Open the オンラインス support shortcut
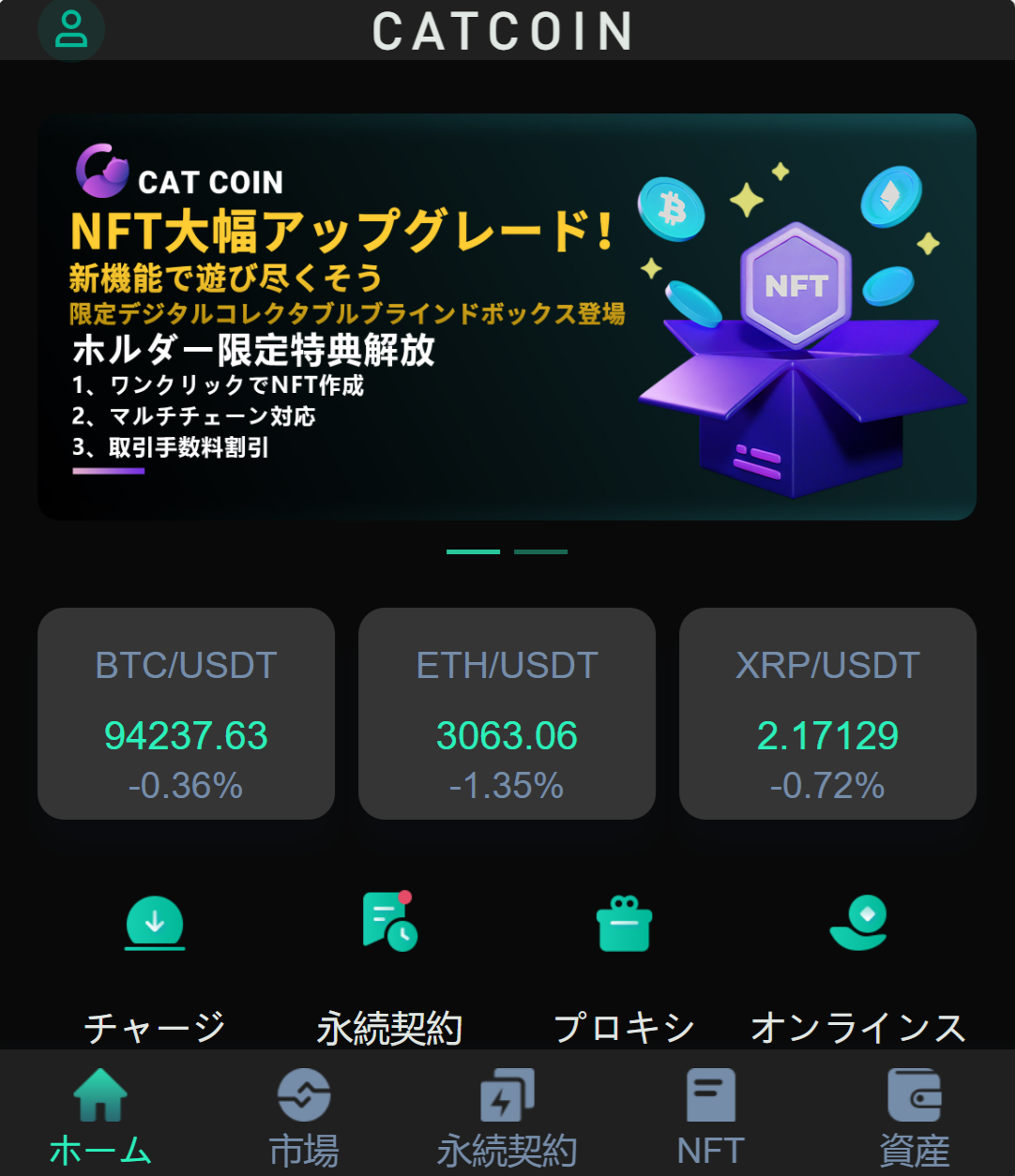The image size is (1015, 1176). pos(858,966)
